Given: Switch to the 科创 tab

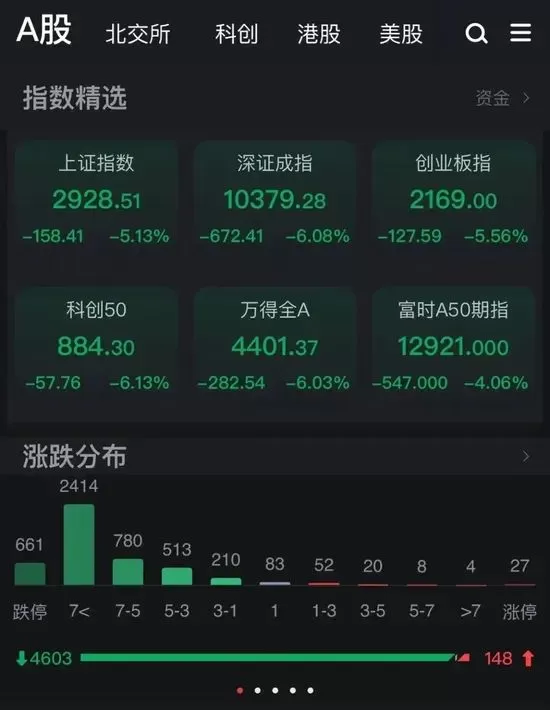Looking at the screenshot, I should tap(236, 34).
